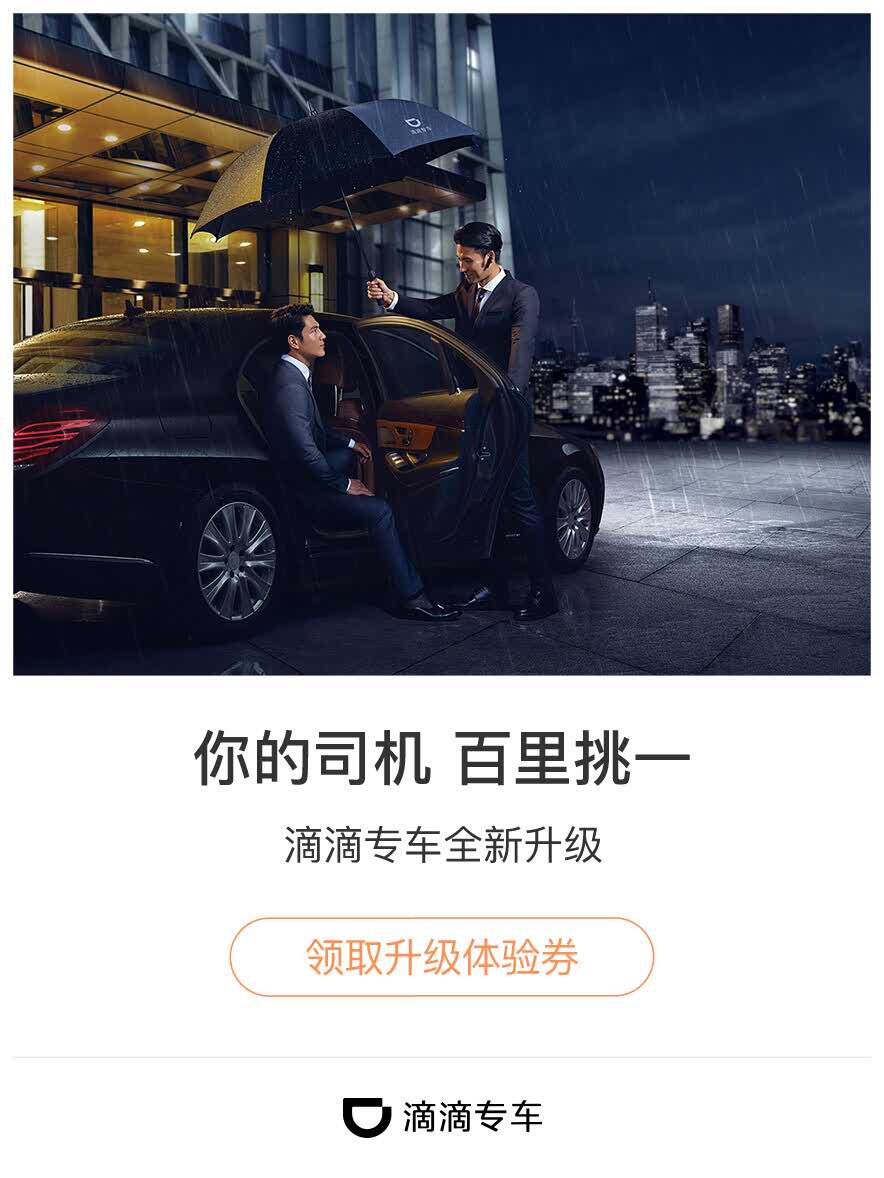Tap the 领取升级体验券 button

click(441, 957)
